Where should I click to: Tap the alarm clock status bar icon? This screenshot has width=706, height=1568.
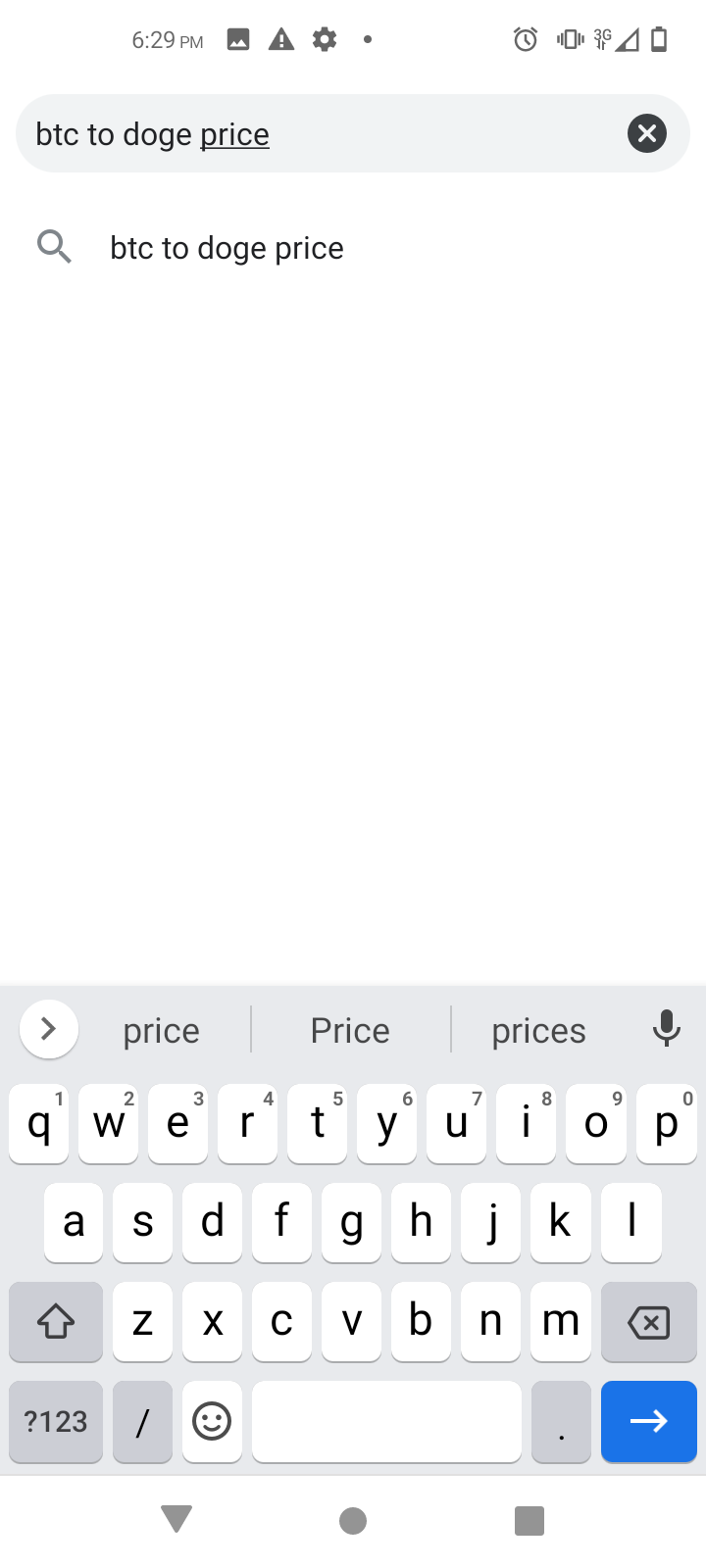tap(525, 39)
